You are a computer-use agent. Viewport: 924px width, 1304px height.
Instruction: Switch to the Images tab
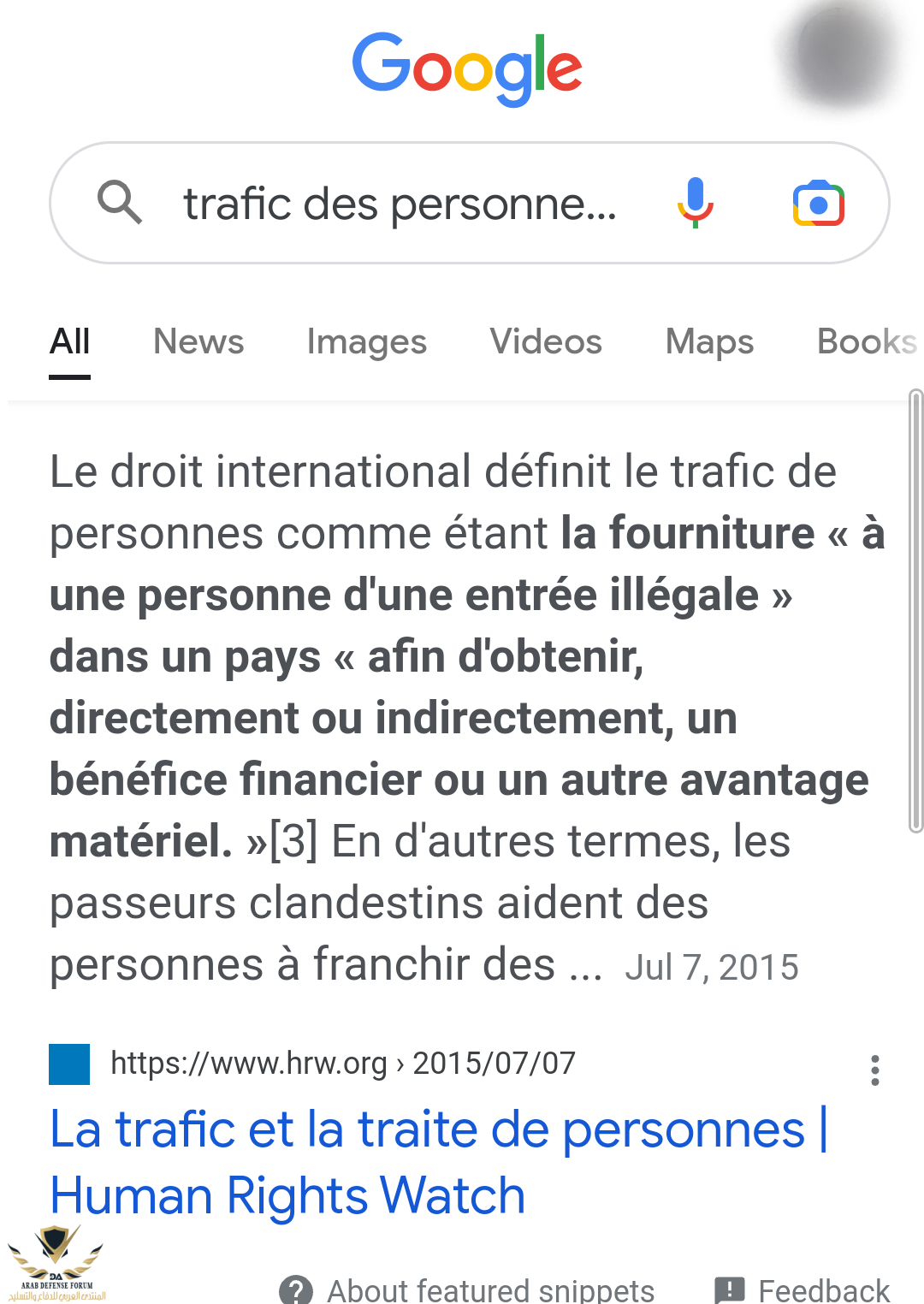[366, 342]
